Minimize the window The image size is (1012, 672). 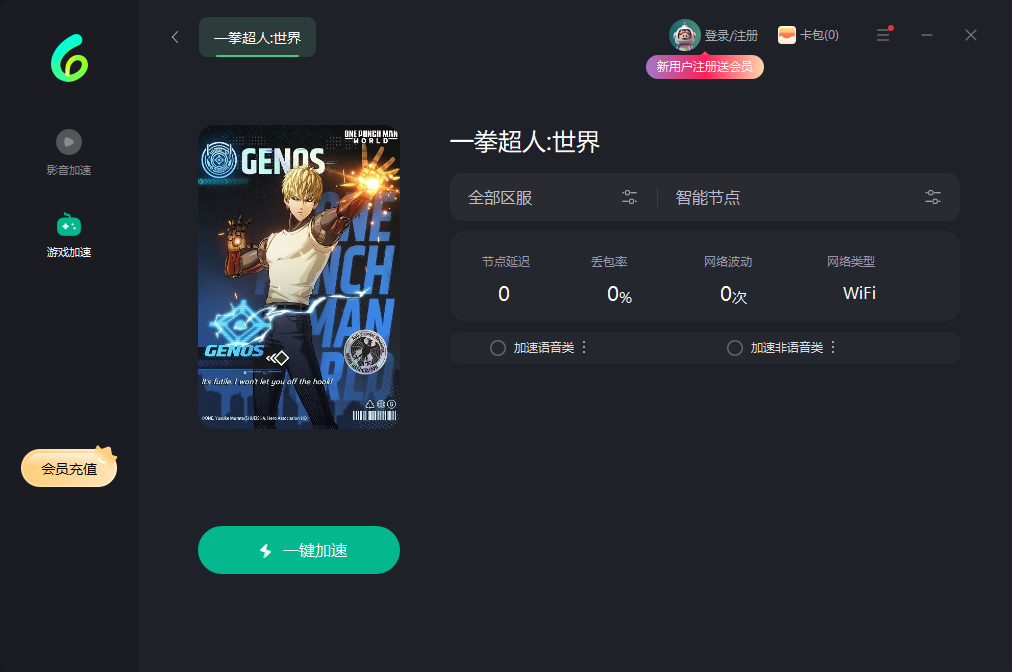click(x=927, y=35)
